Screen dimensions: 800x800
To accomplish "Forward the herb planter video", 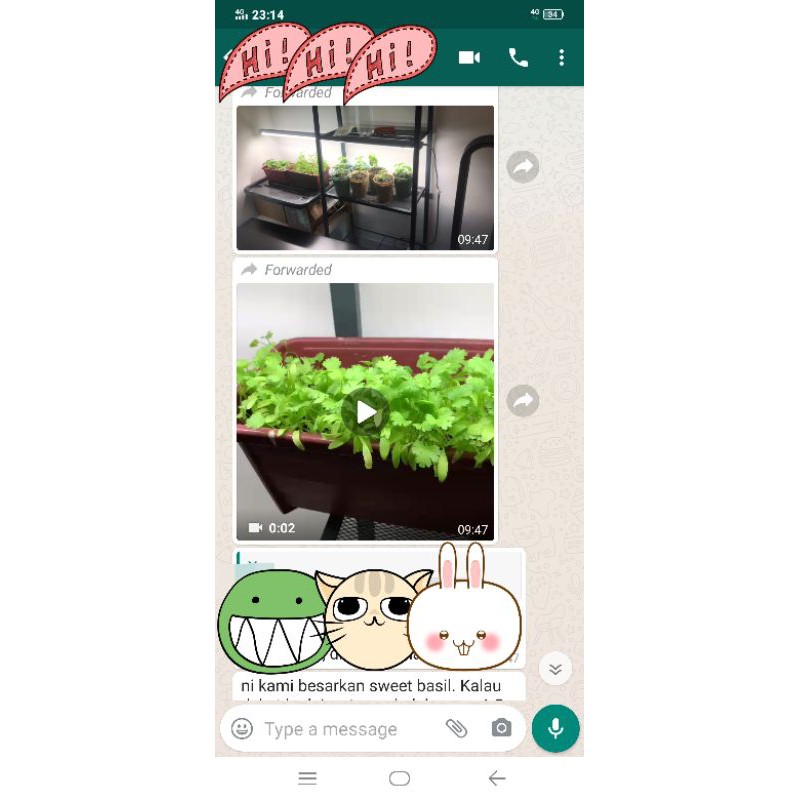I will pyautogui.click(x=523, y=402).
